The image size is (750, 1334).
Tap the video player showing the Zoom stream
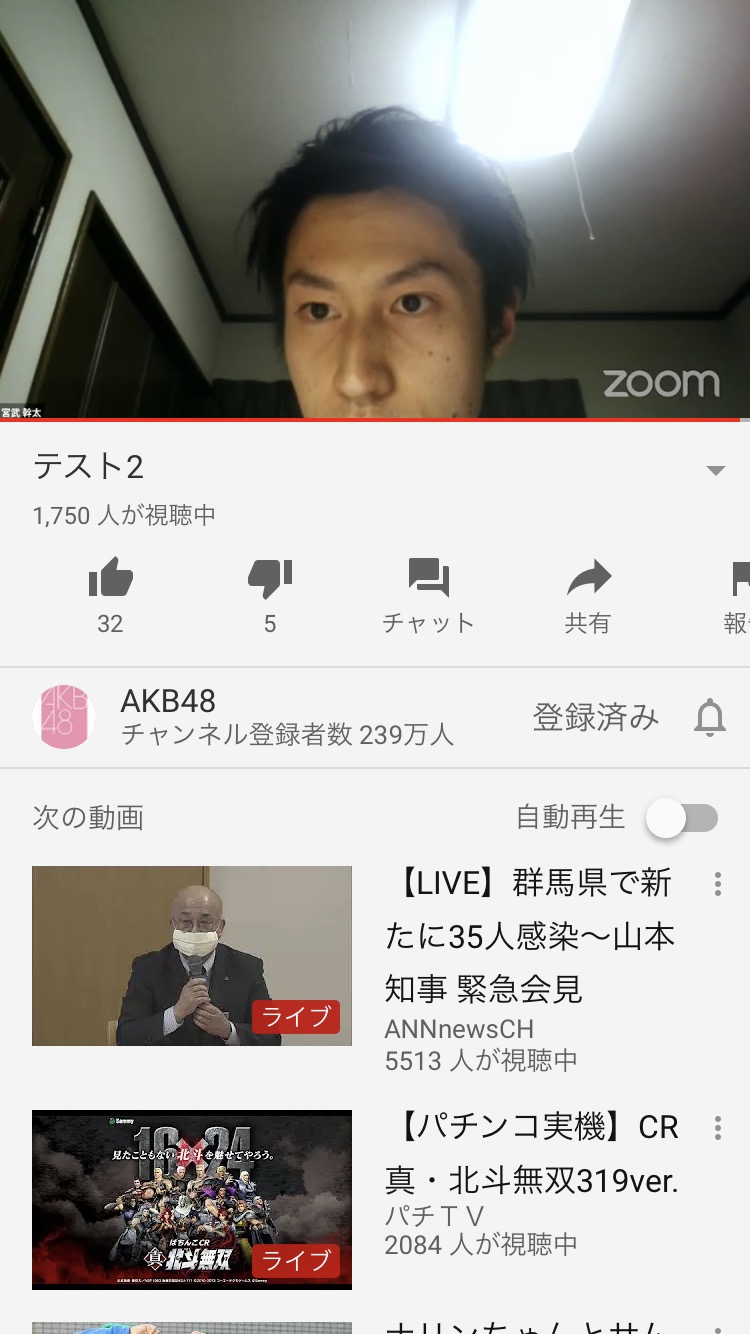pyautogui.click(x=375, y=210)
